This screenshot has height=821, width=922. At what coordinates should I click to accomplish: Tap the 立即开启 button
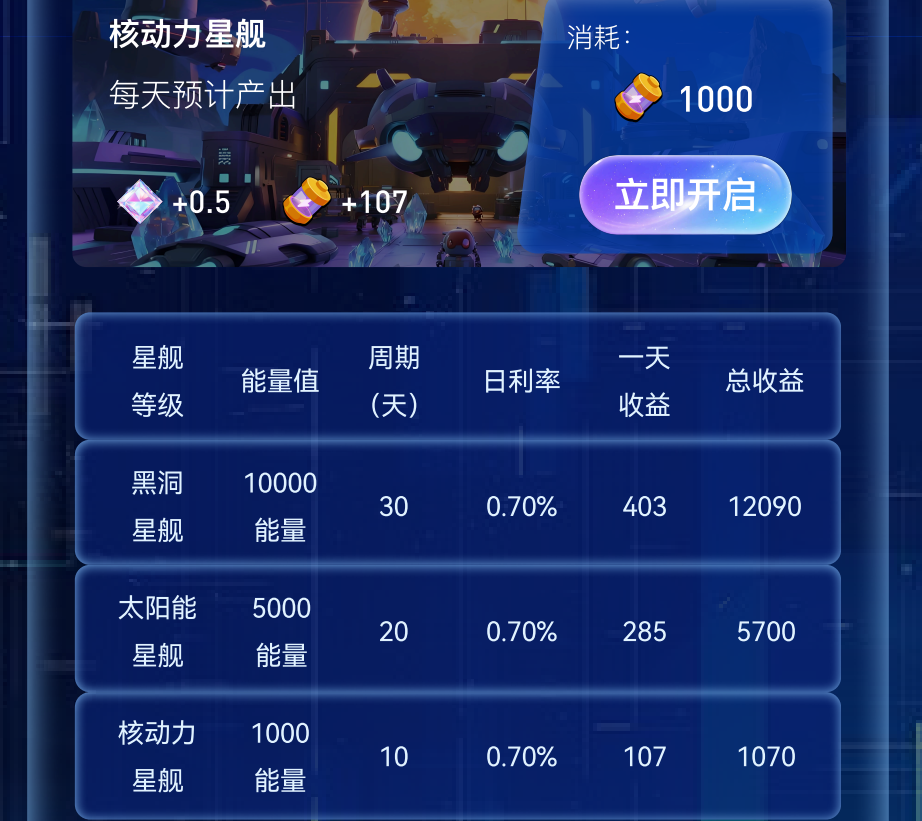685,196
